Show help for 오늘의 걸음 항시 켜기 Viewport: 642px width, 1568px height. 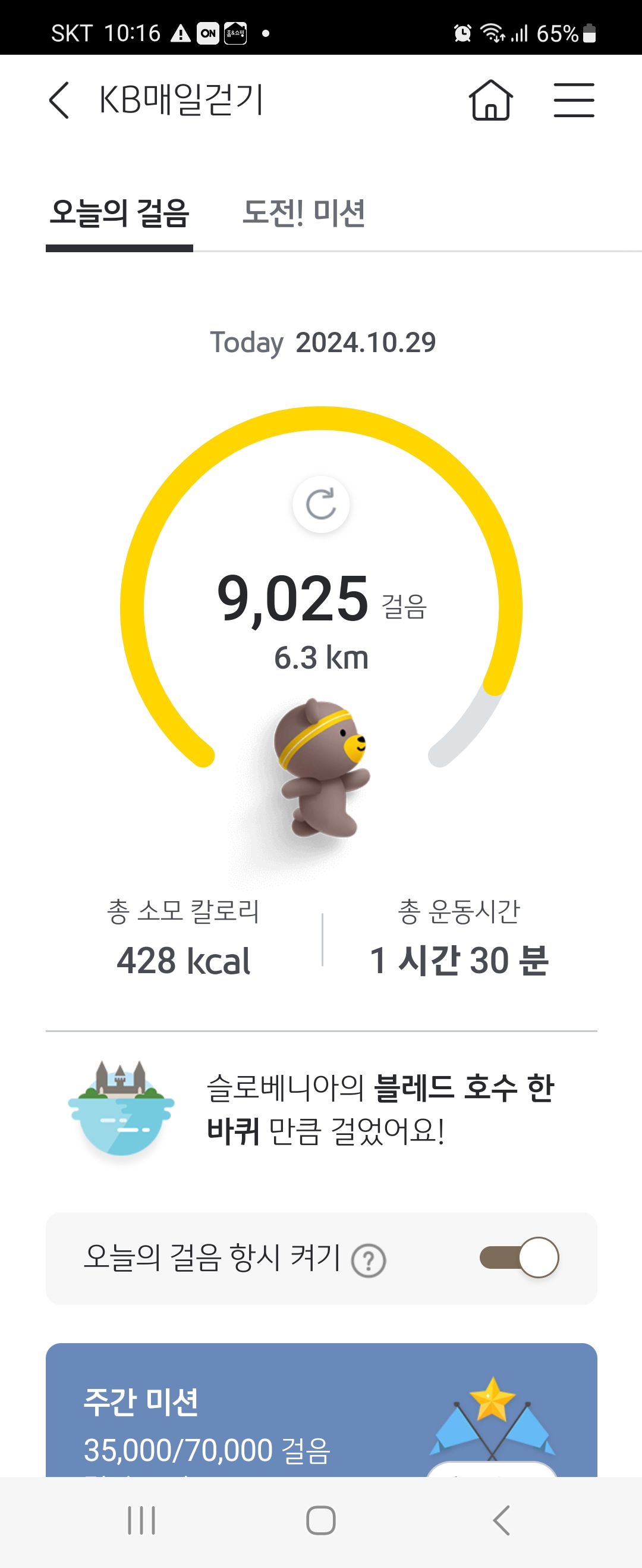point(369,1261)
